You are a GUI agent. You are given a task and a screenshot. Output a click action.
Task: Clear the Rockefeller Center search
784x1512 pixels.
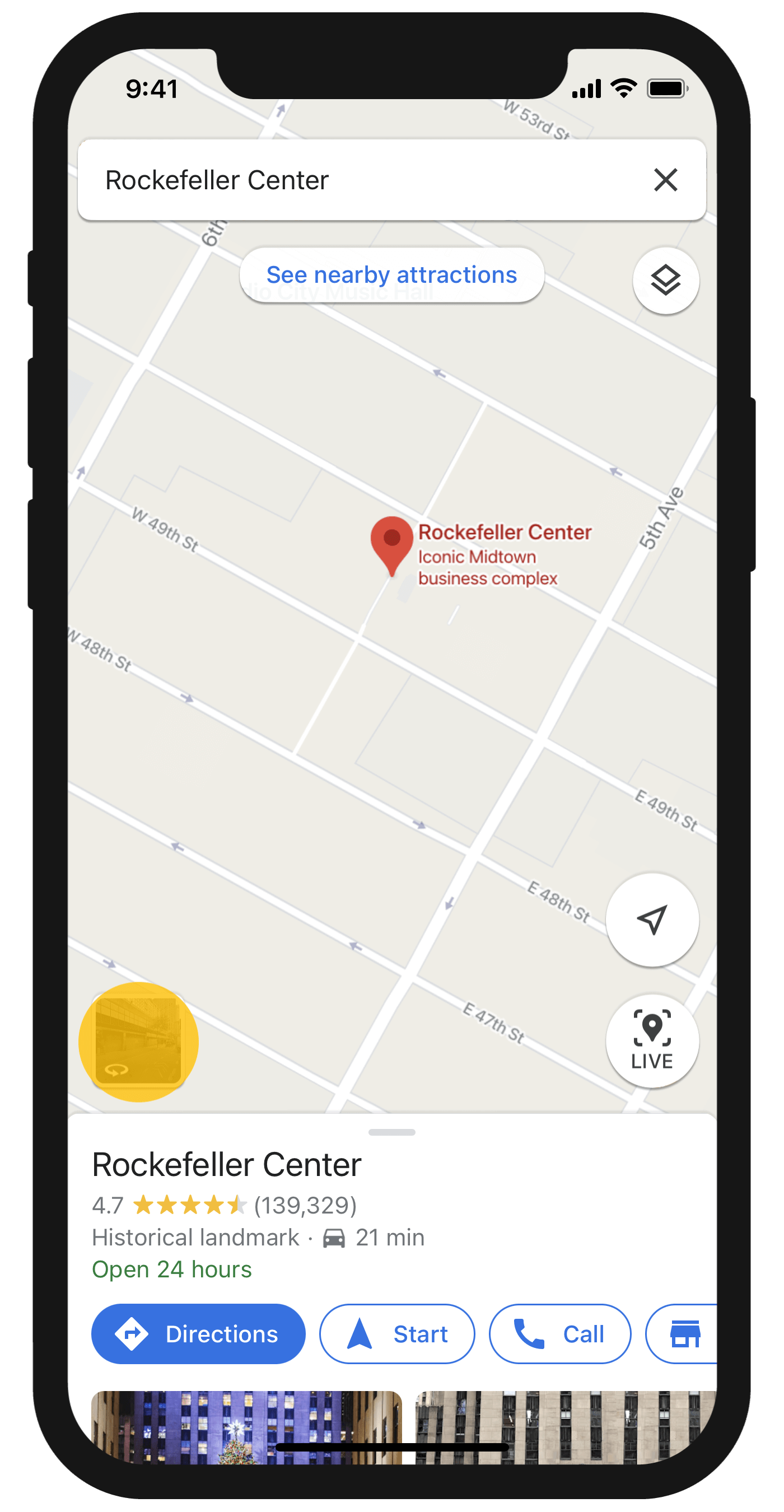coord(665,180)
